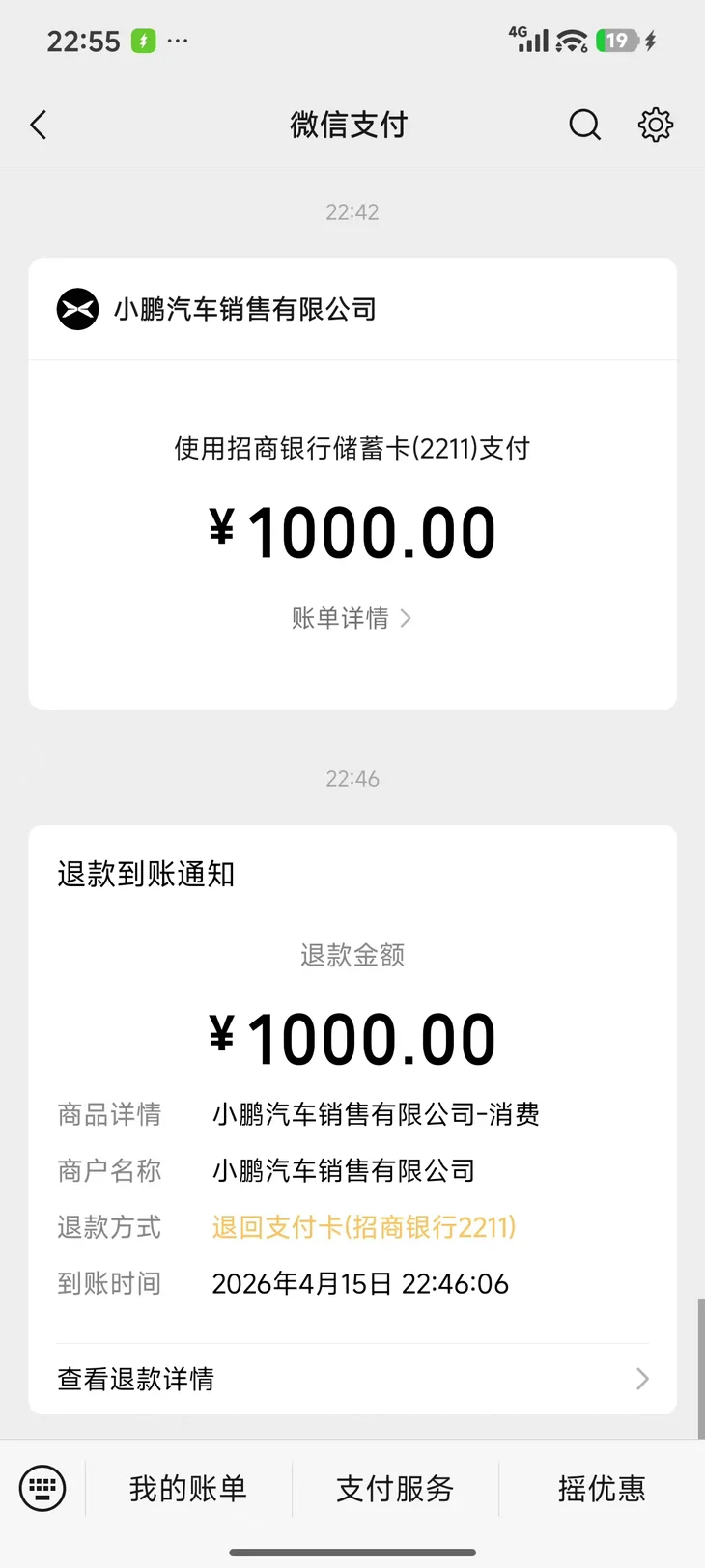Go back from 微信支付 chat
The height and width of the screenshot is (1568, 705).
[39, 126]
